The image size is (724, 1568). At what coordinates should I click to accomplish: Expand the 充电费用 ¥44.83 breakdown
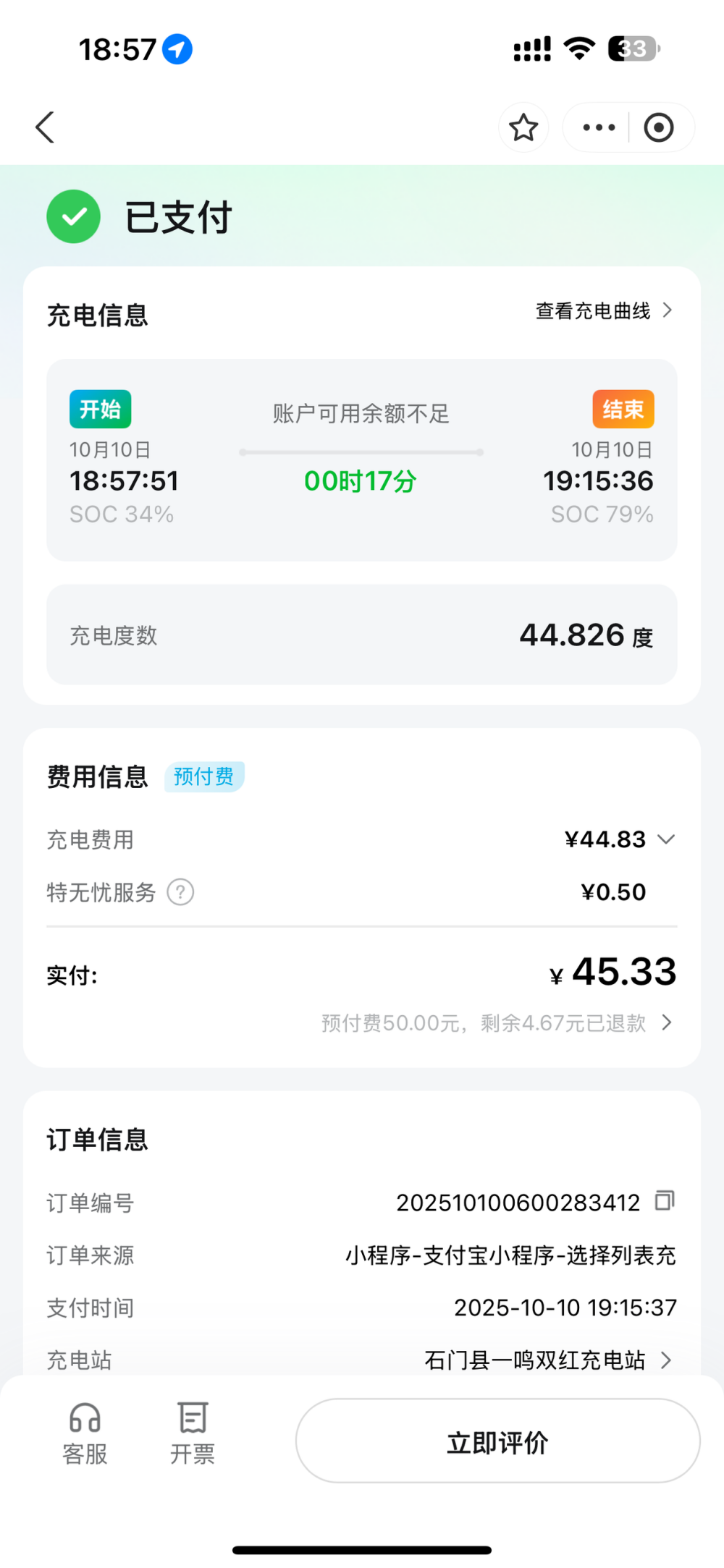point(665,839)
